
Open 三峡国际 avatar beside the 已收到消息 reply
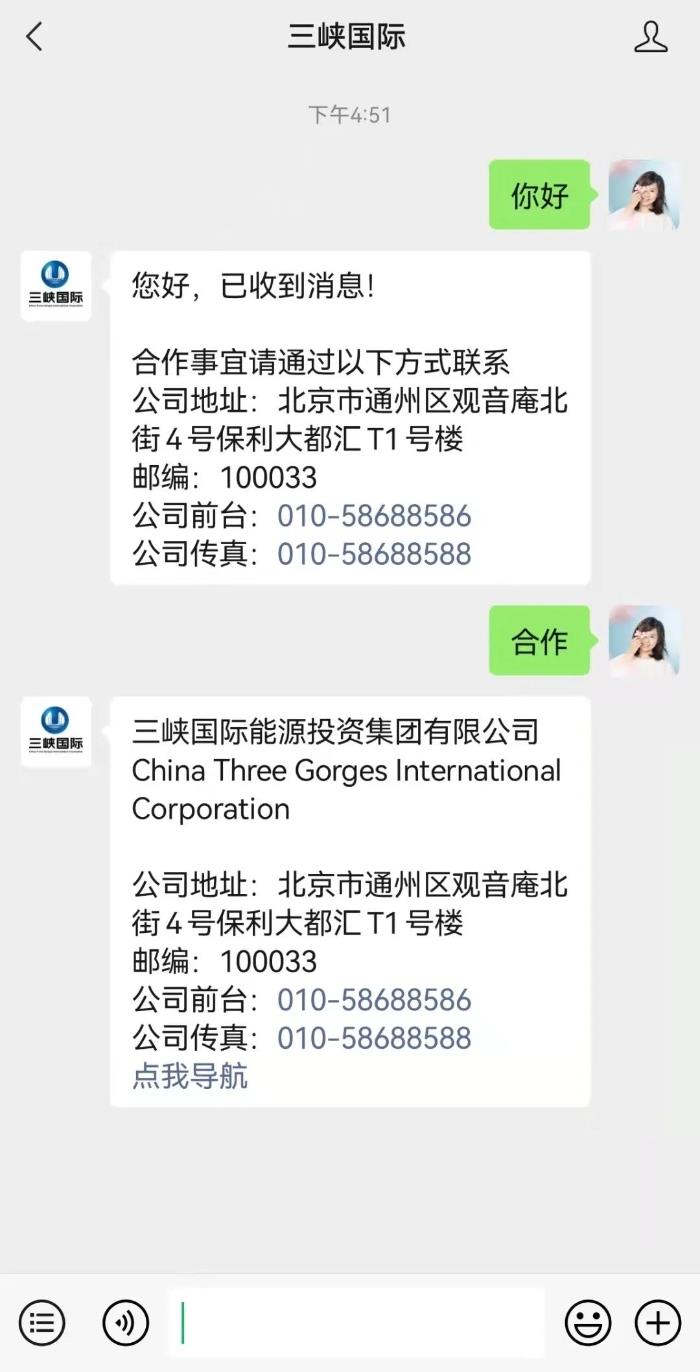coord(56,286)
